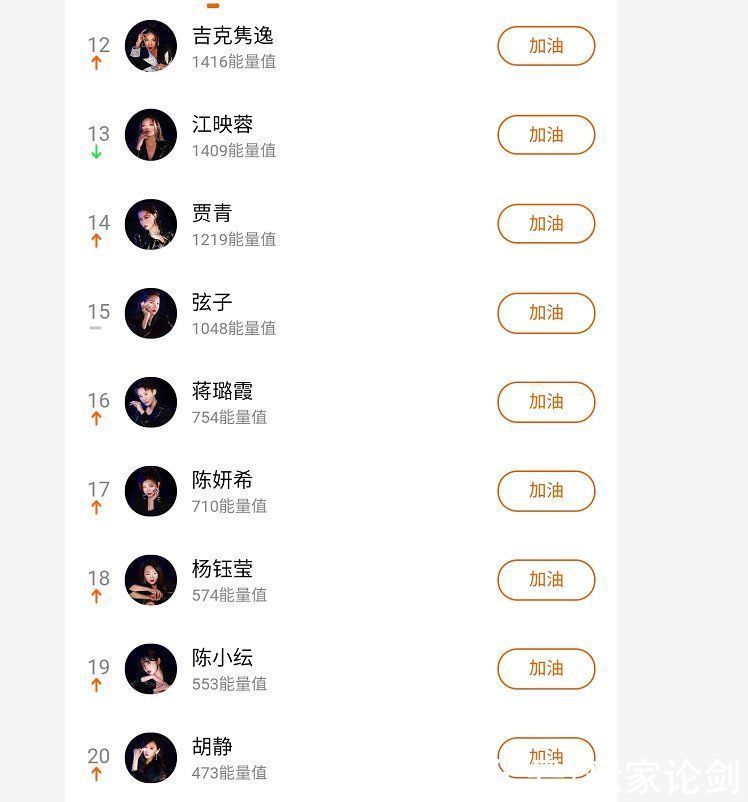Open 弦子's avatar image
This screenshot has height=802, width=748.
(151, 313)
